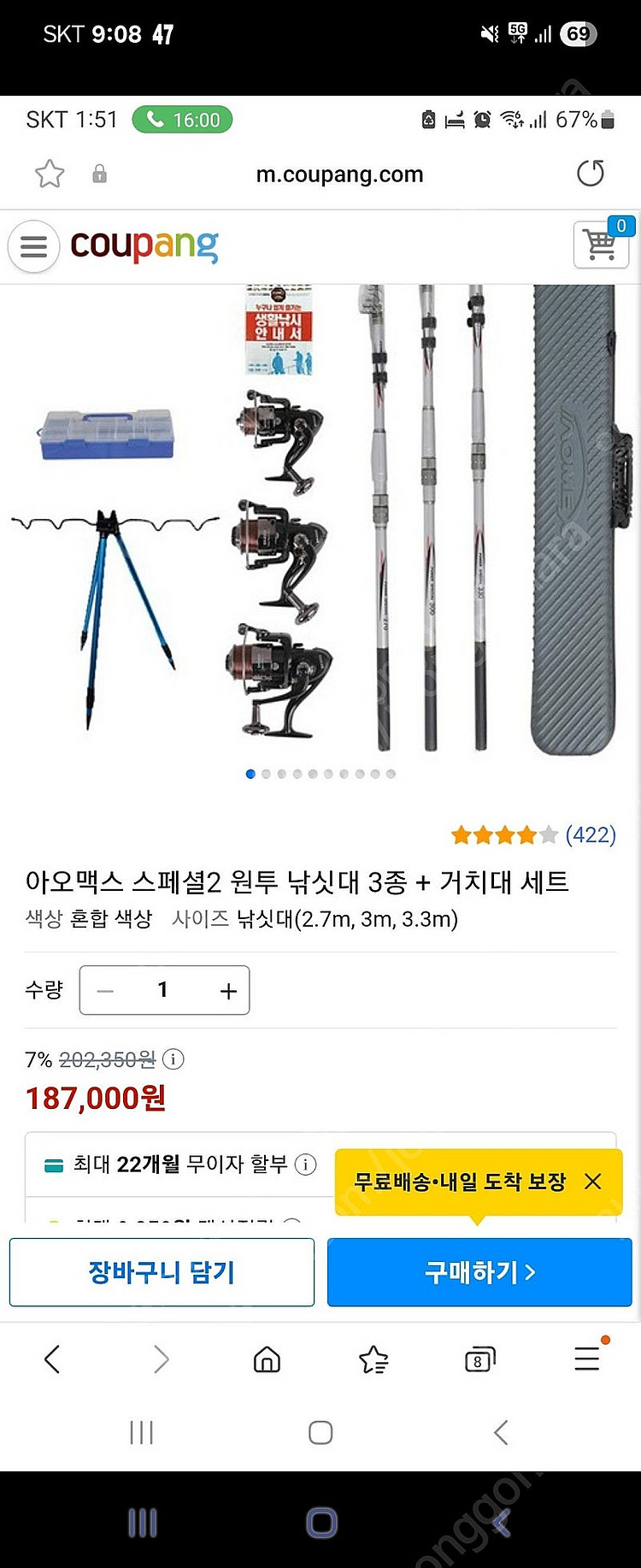This screenshot has width=641, height=1568.
Task: Open the browser's three-line menu
Action: click(586, 1359)
